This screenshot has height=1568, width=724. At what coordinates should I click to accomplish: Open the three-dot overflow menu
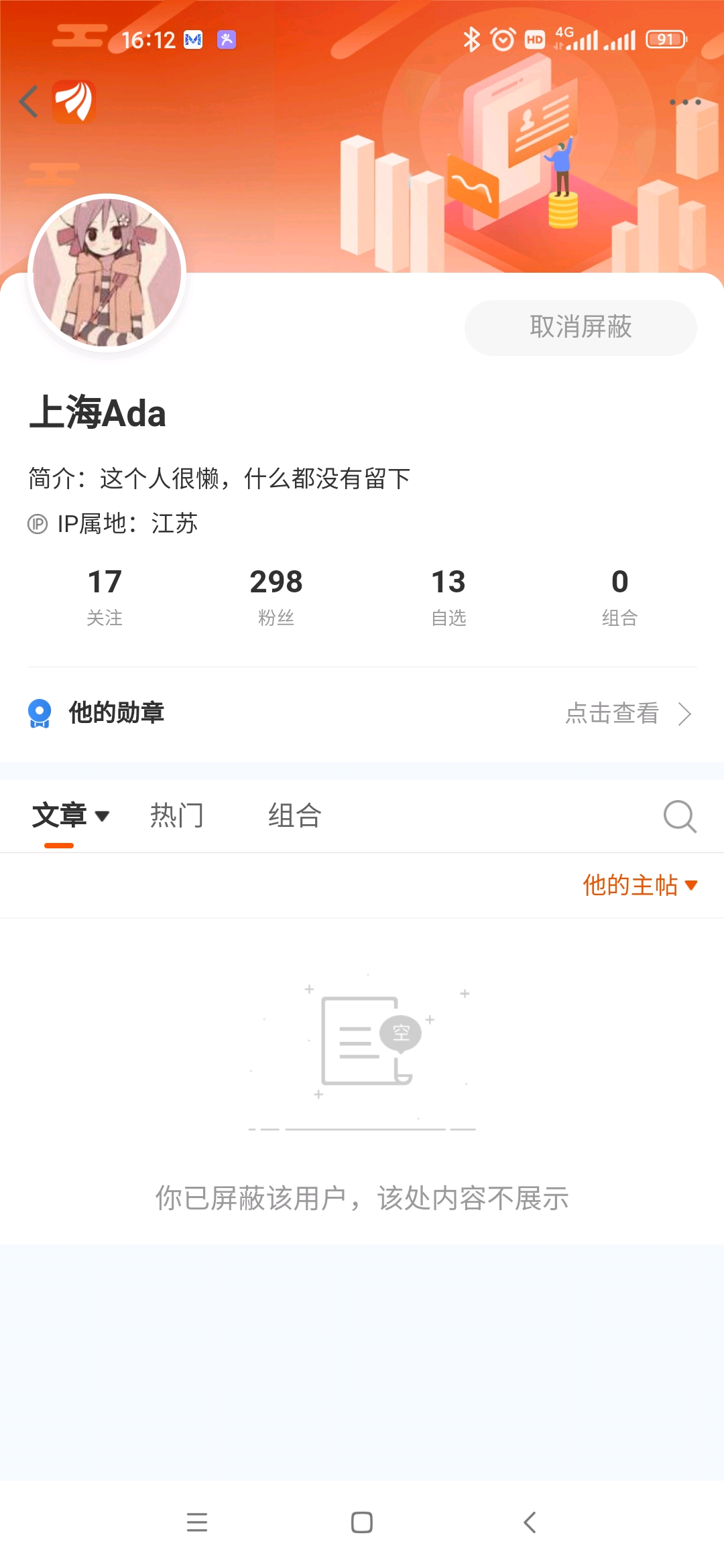pyautogui.click(x=685, y=103)
